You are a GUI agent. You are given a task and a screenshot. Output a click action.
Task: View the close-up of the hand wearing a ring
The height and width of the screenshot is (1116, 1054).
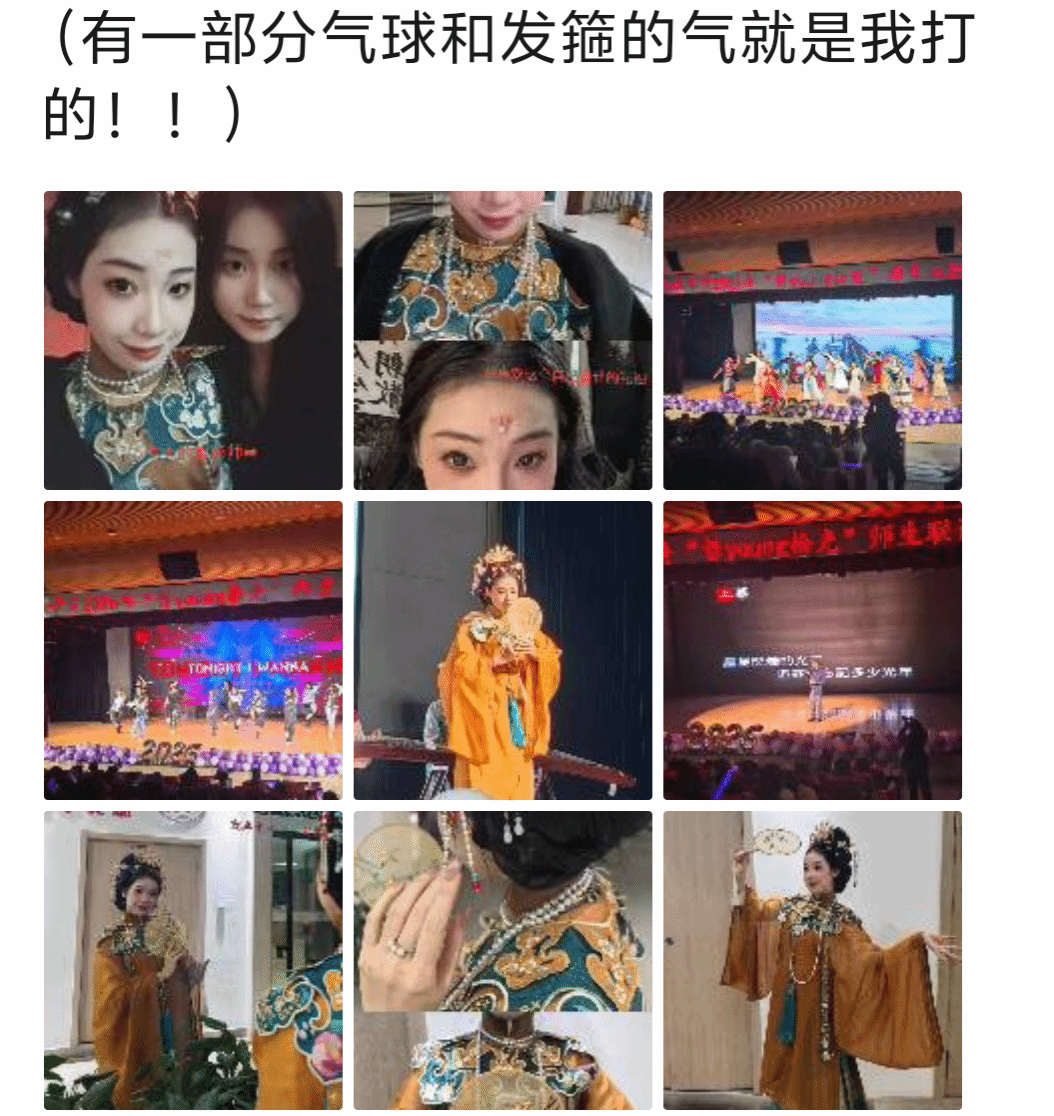click(x=502, y=960)
